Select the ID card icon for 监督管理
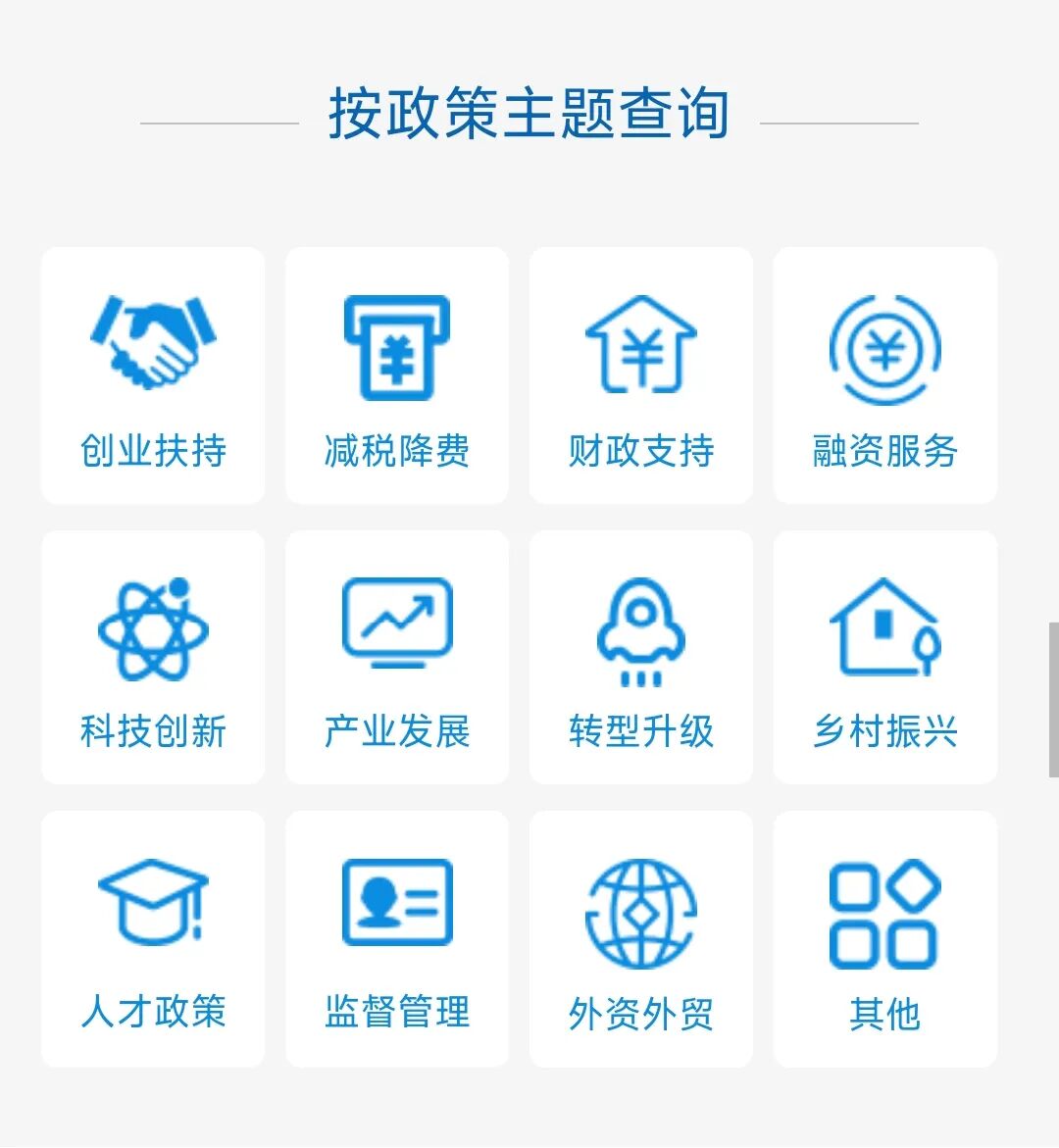 396,904
